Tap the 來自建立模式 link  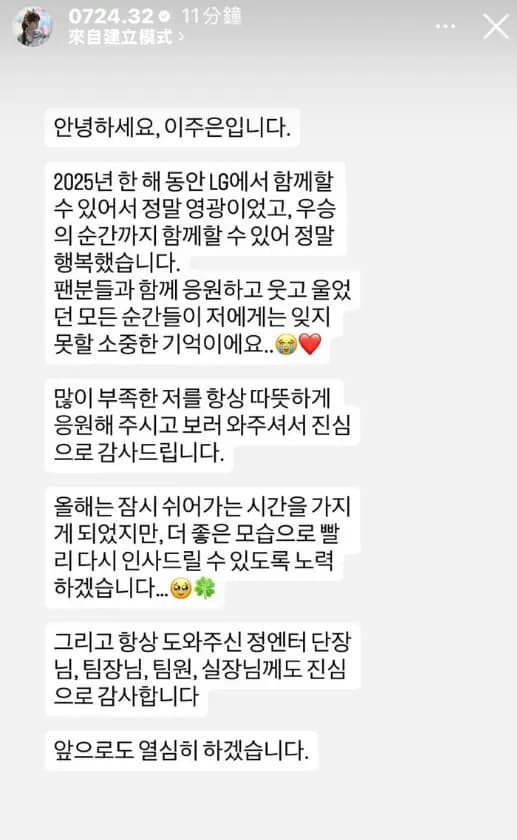click(126, 36)
